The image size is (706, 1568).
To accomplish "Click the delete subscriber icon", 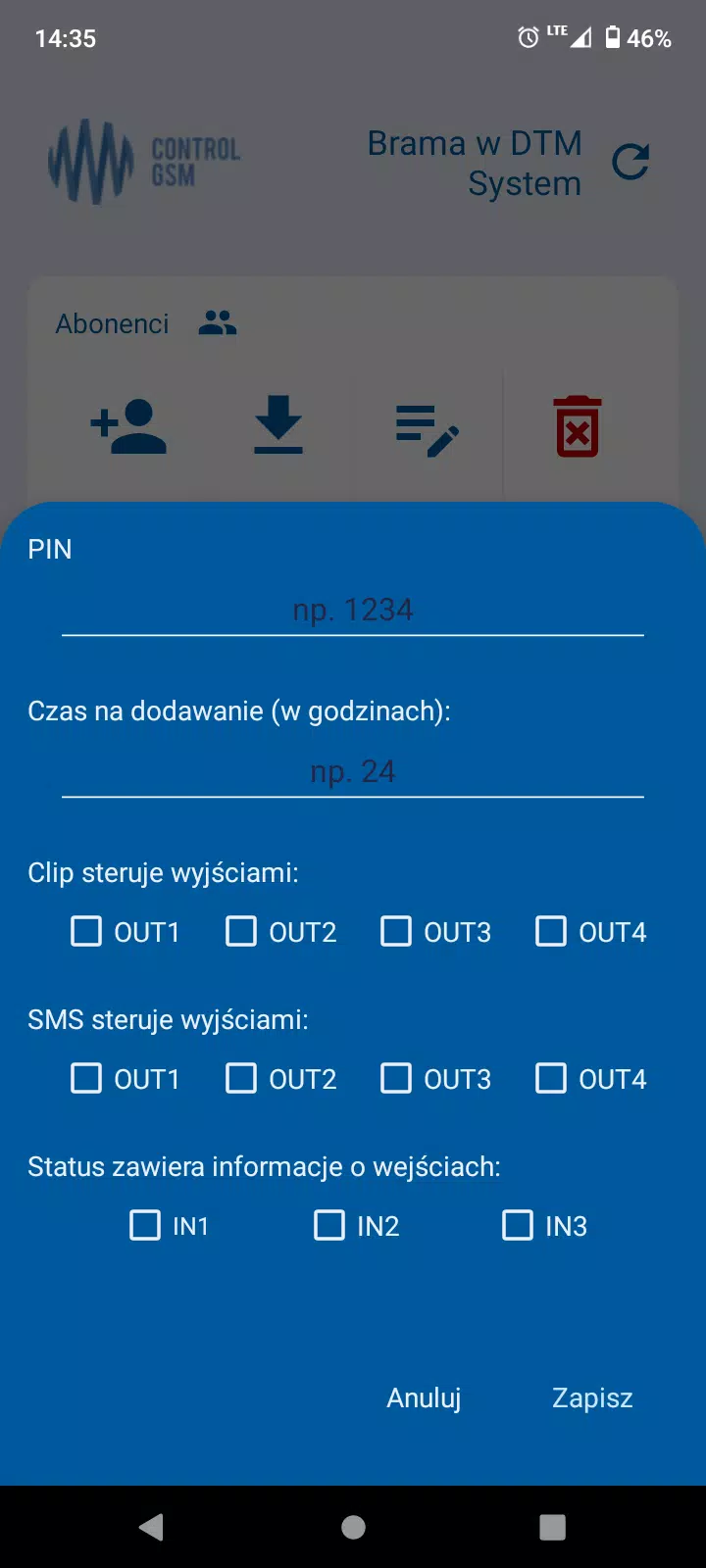I will pos(577,426).
